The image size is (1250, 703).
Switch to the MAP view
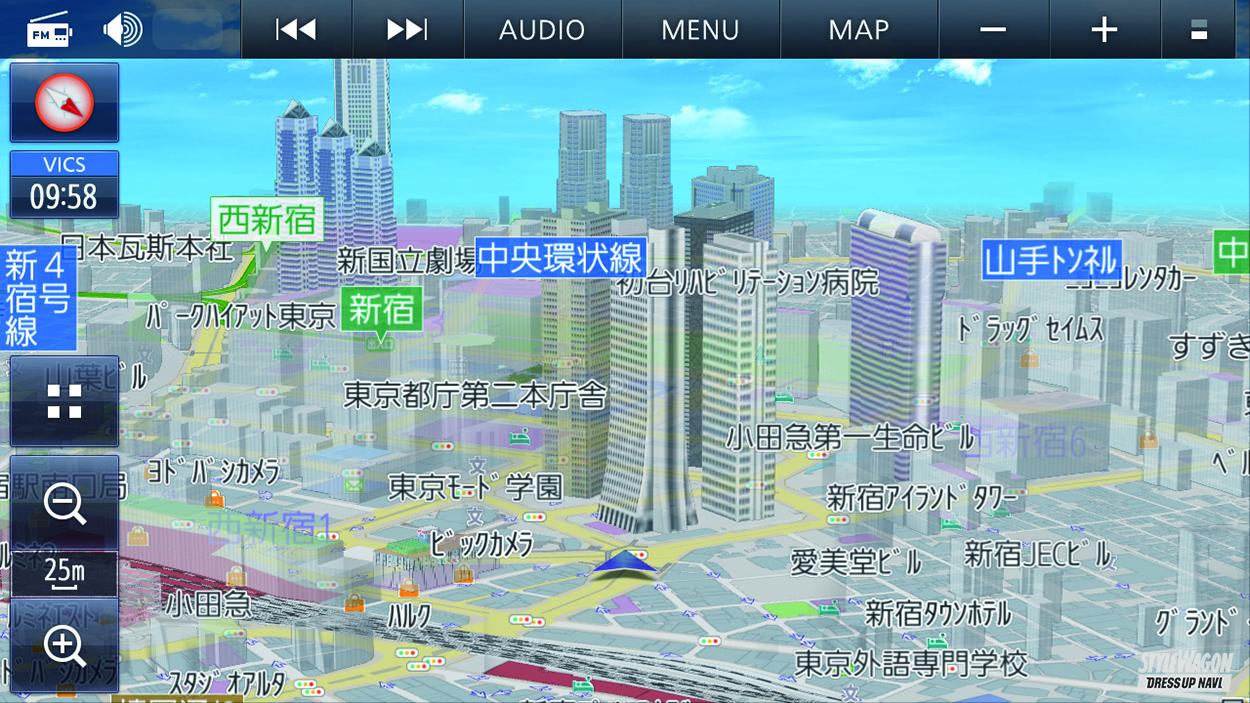[859, 30]
